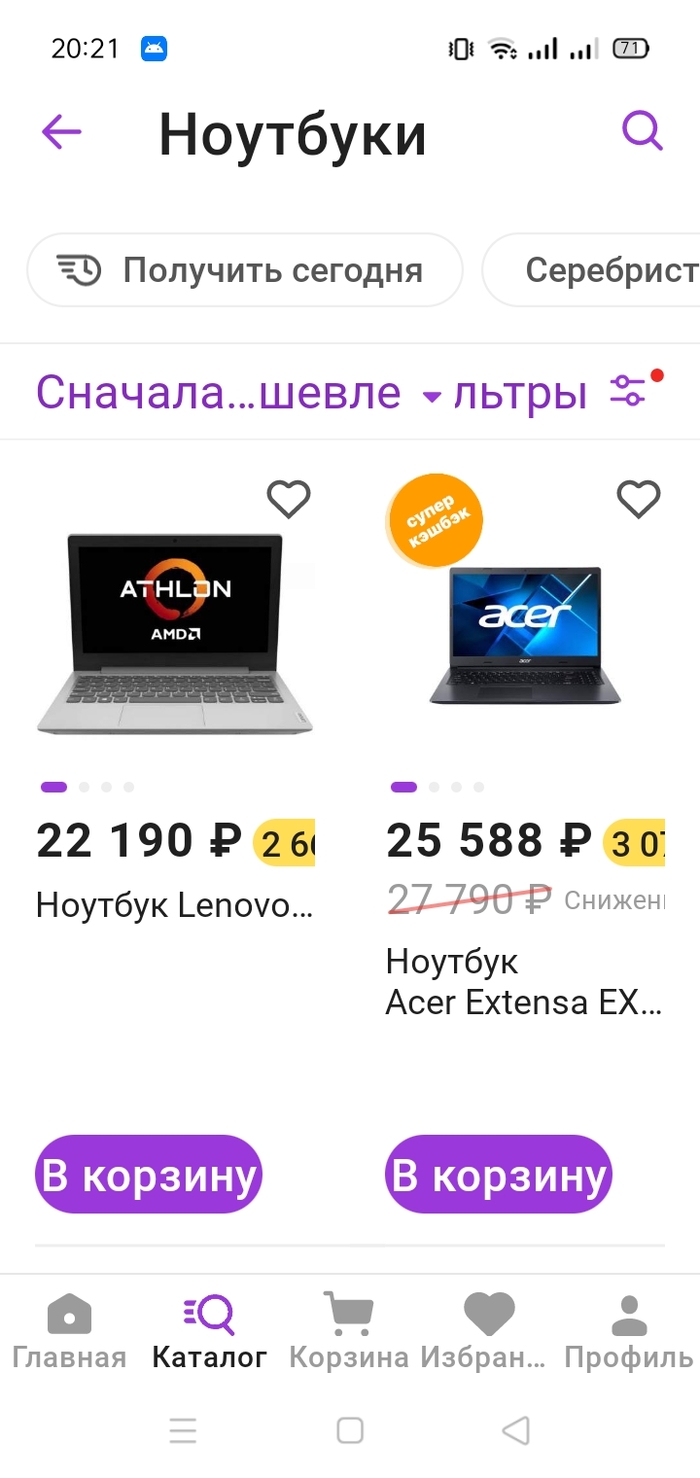The width and height of the screenshot is (700, 1478).
Task: Open search in the Ноутбуки catalog
Action: point(642,131)
